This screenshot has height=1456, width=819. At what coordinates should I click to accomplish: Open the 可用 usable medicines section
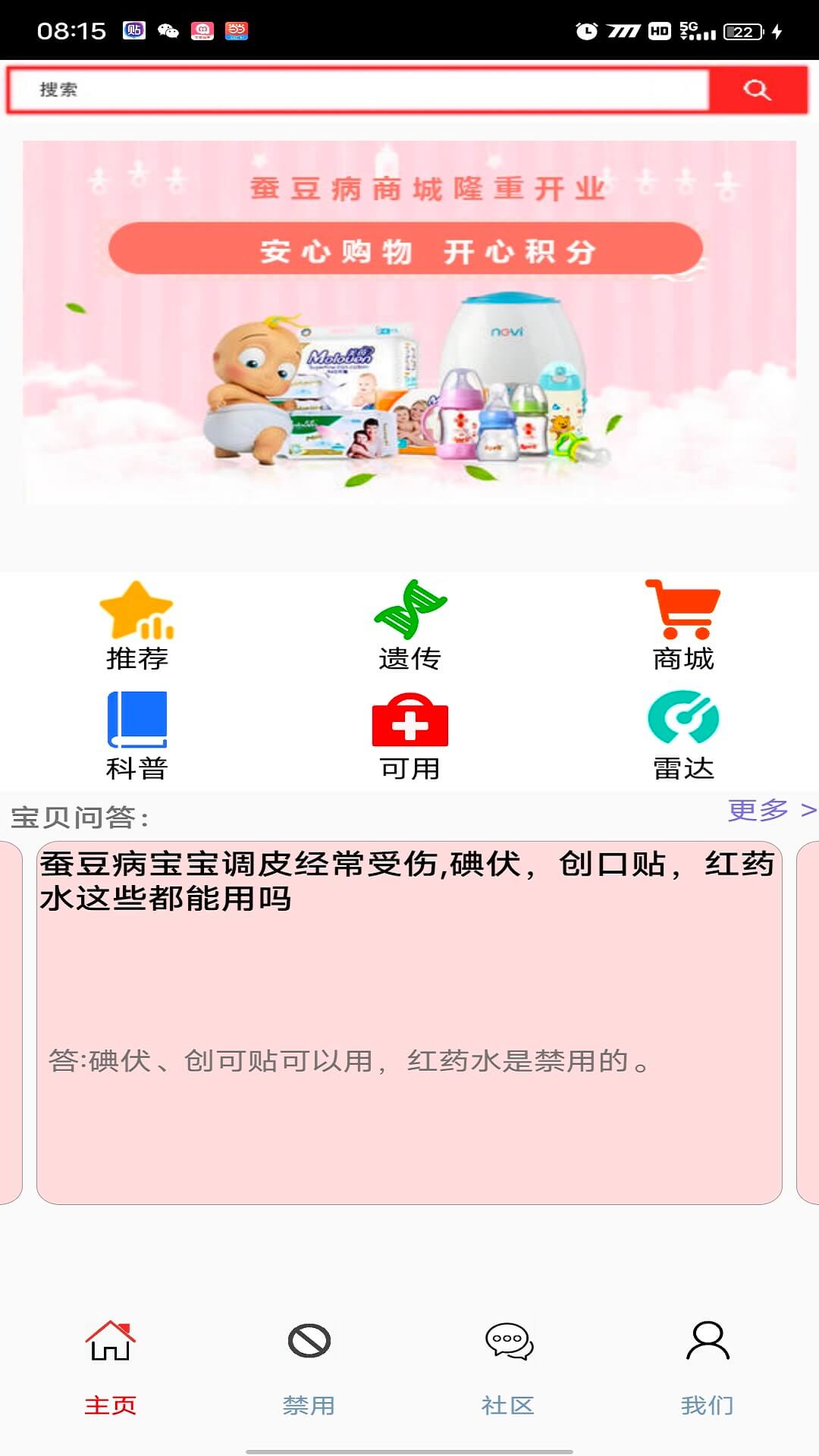click(409, 736)
